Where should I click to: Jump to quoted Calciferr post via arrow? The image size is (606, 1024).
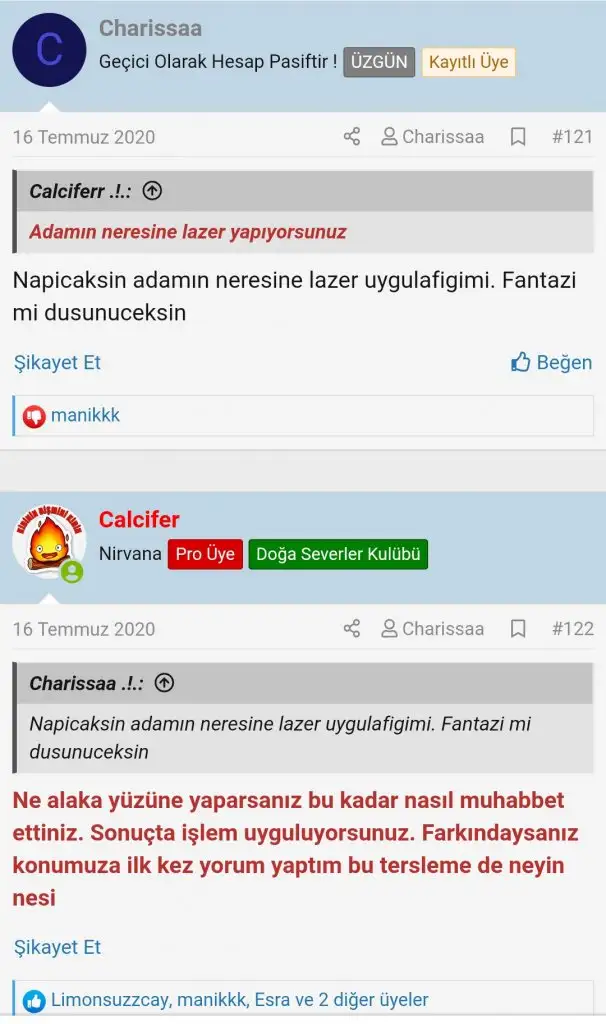(x=153, y=190)
